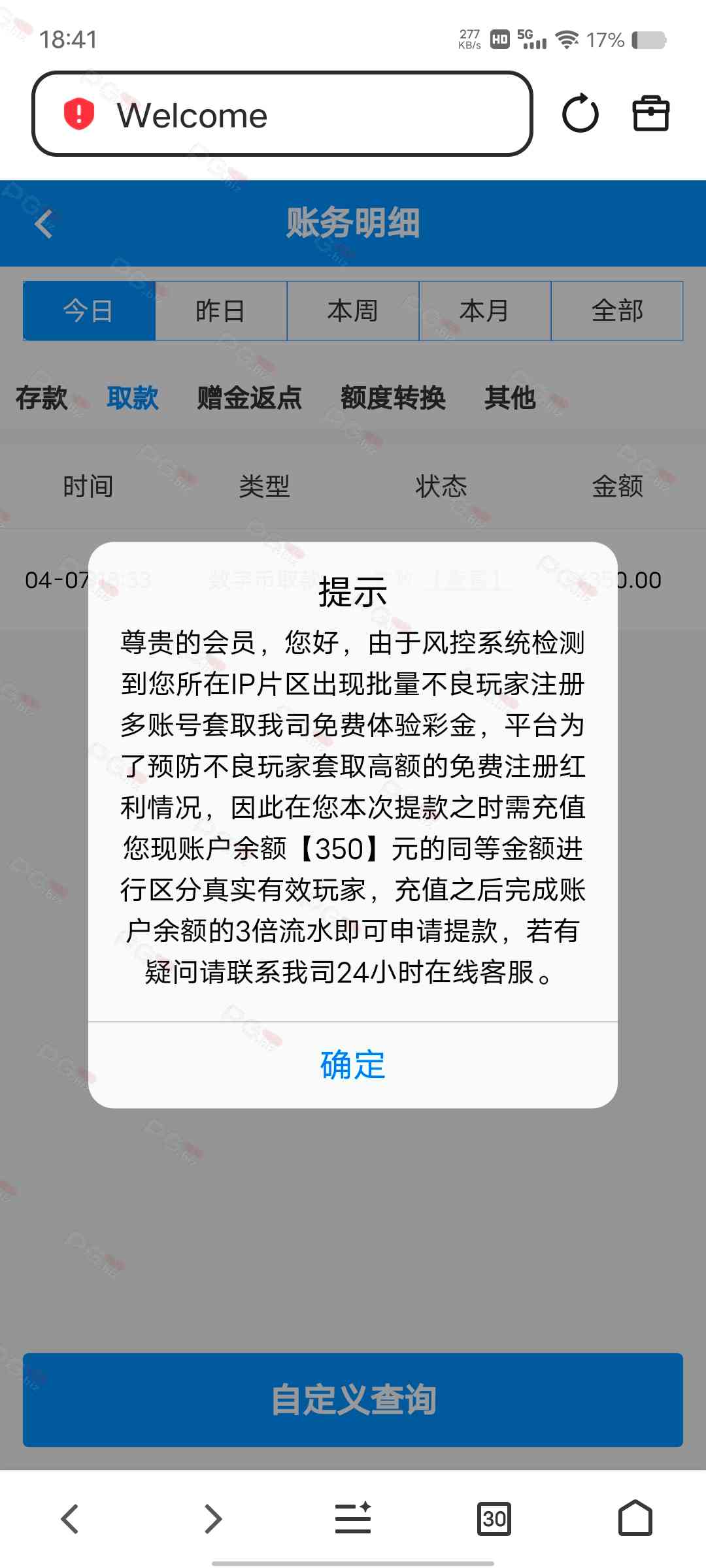The width and height of the screenshot is (706, 1568).
Task: Confirm the dialog with 确定
Action: tap(353, 1065)
